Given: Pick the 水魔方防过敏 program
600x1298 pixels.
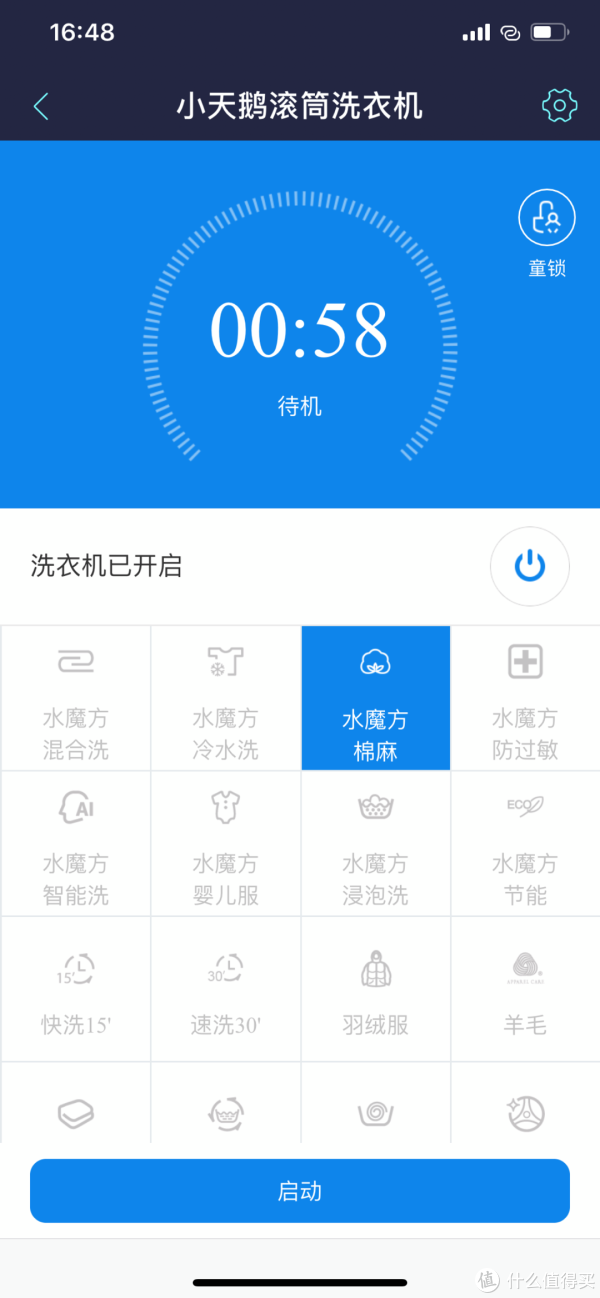Looking at the screenshot, I should click(x=526, y=698).
